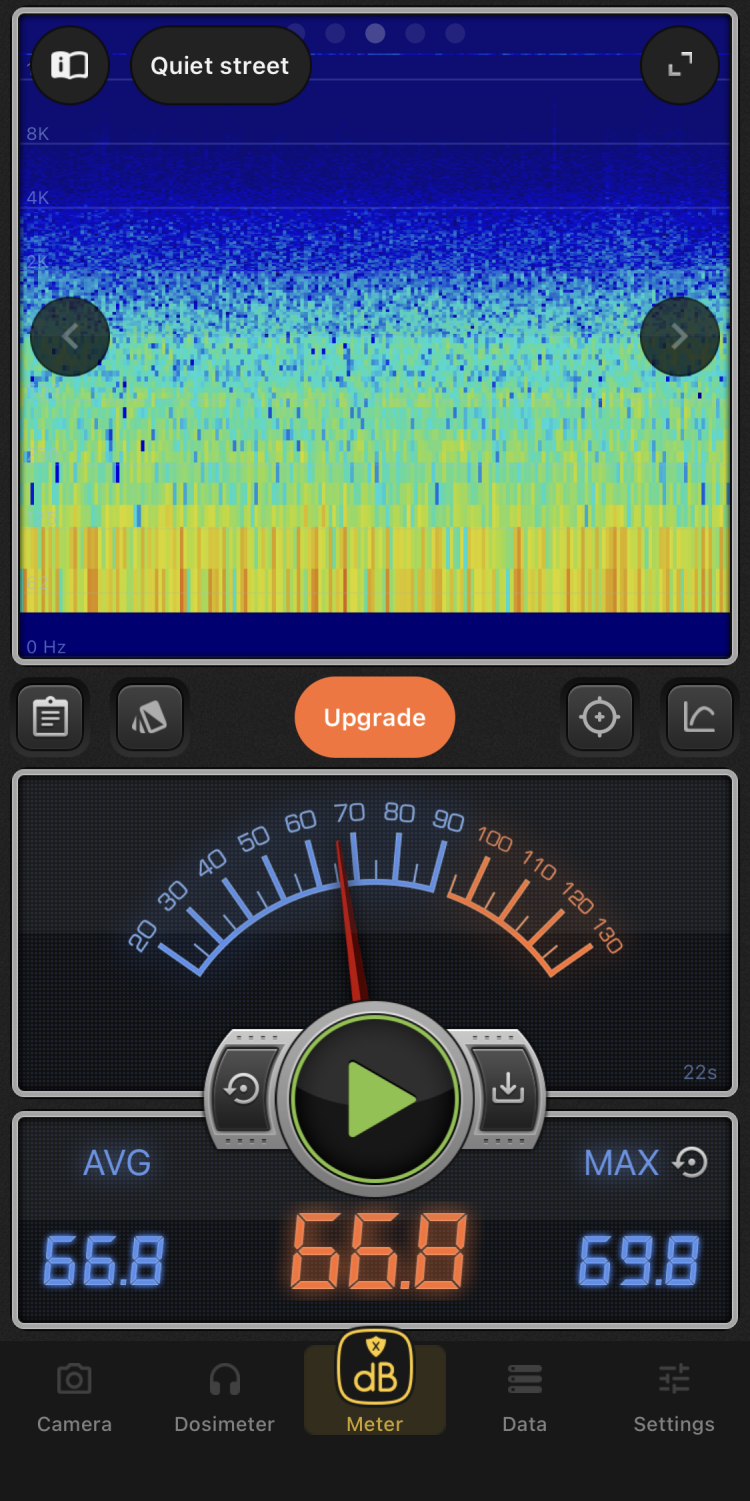
Task: Select the Meter tab
Action: tap(375, 1387)
